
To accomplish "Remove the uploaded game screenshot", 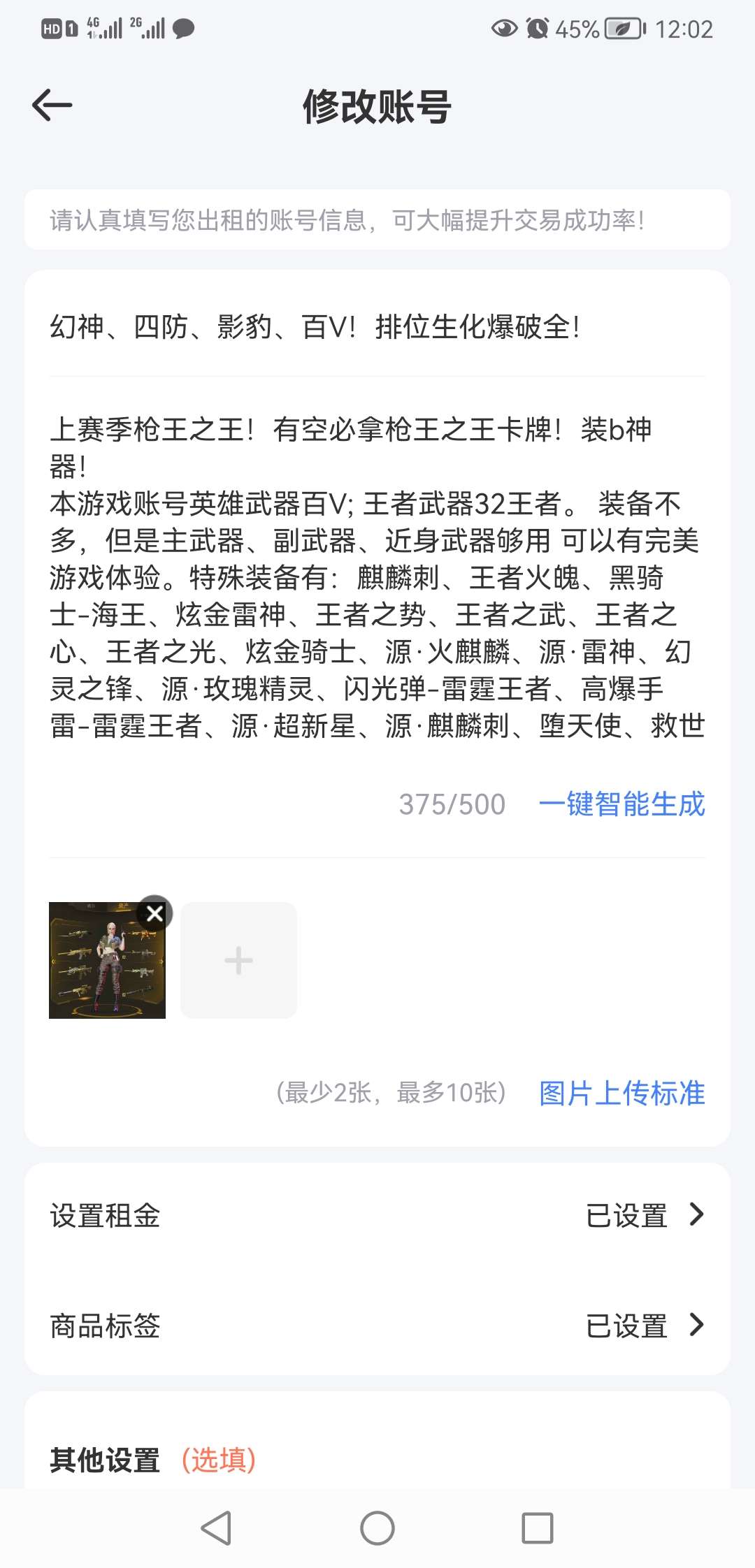I will click(x=154, y=913).
